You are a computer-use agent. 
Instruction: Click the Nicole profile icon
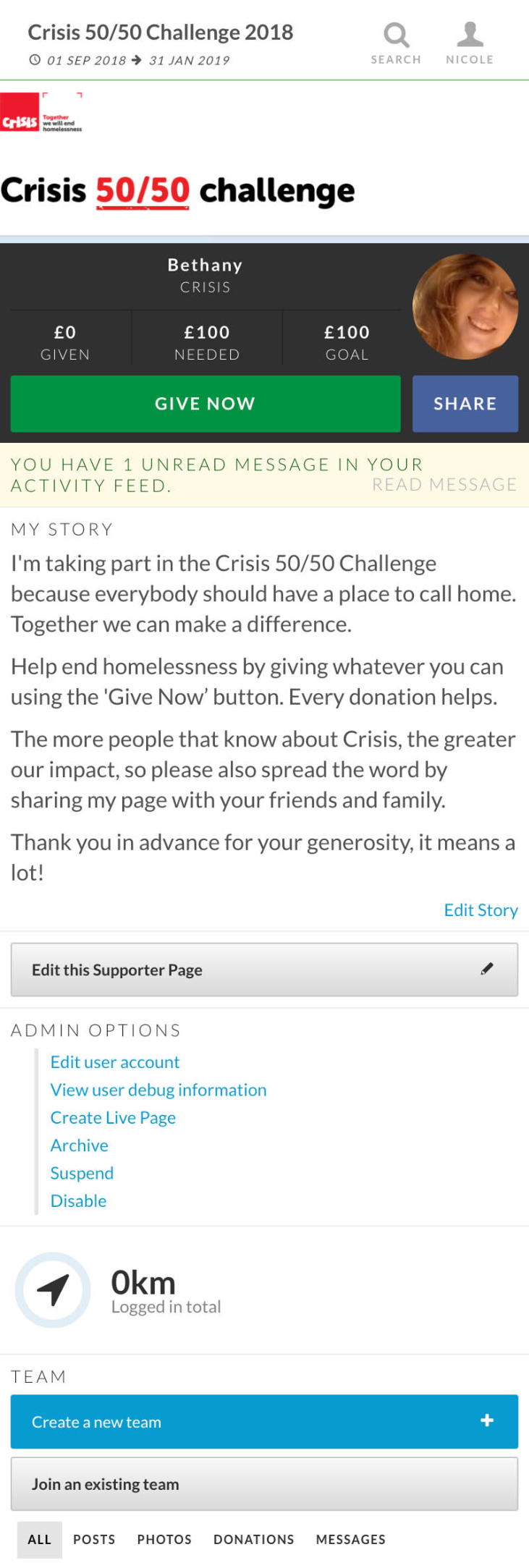[x=470, y=33]
